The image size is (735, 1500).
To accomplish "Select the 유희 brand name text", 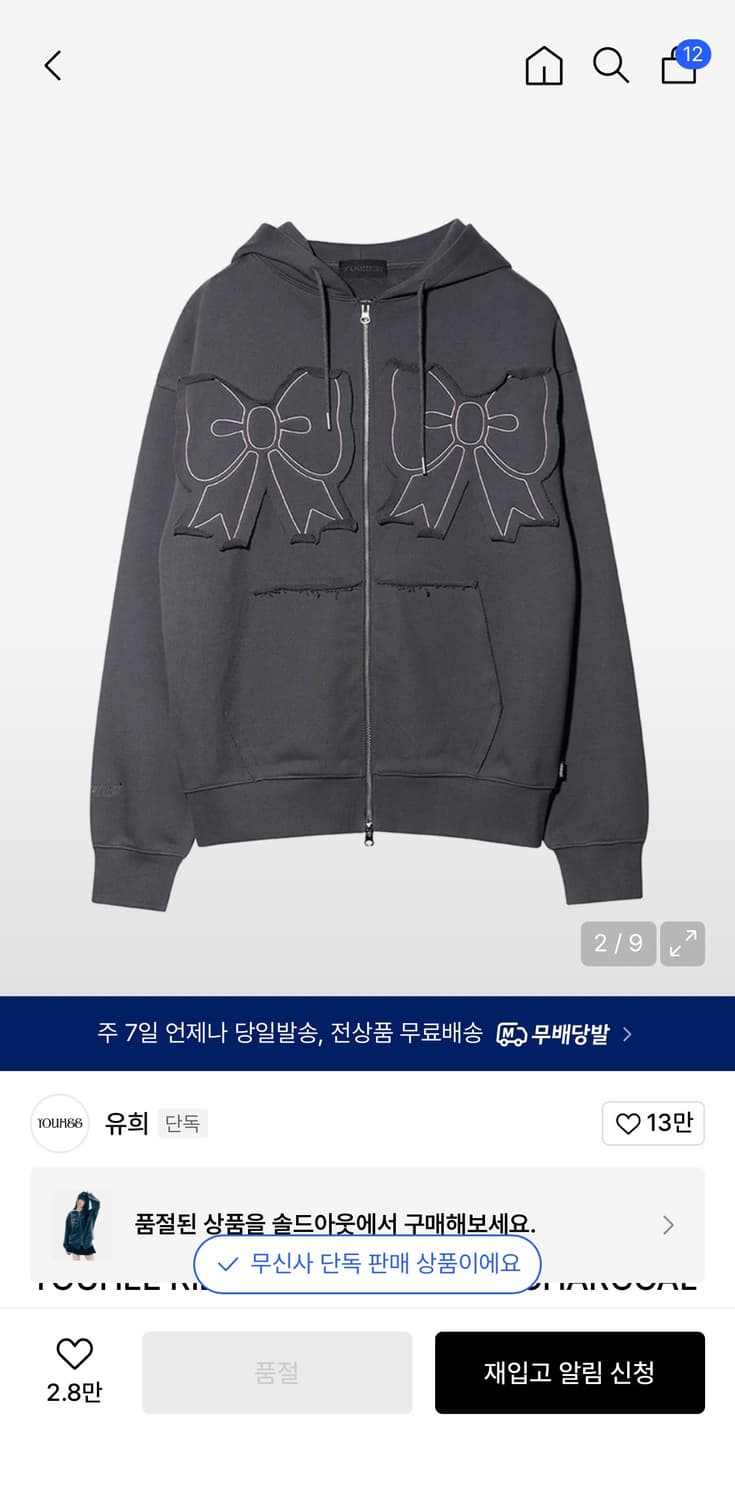I will point(127,1123).
